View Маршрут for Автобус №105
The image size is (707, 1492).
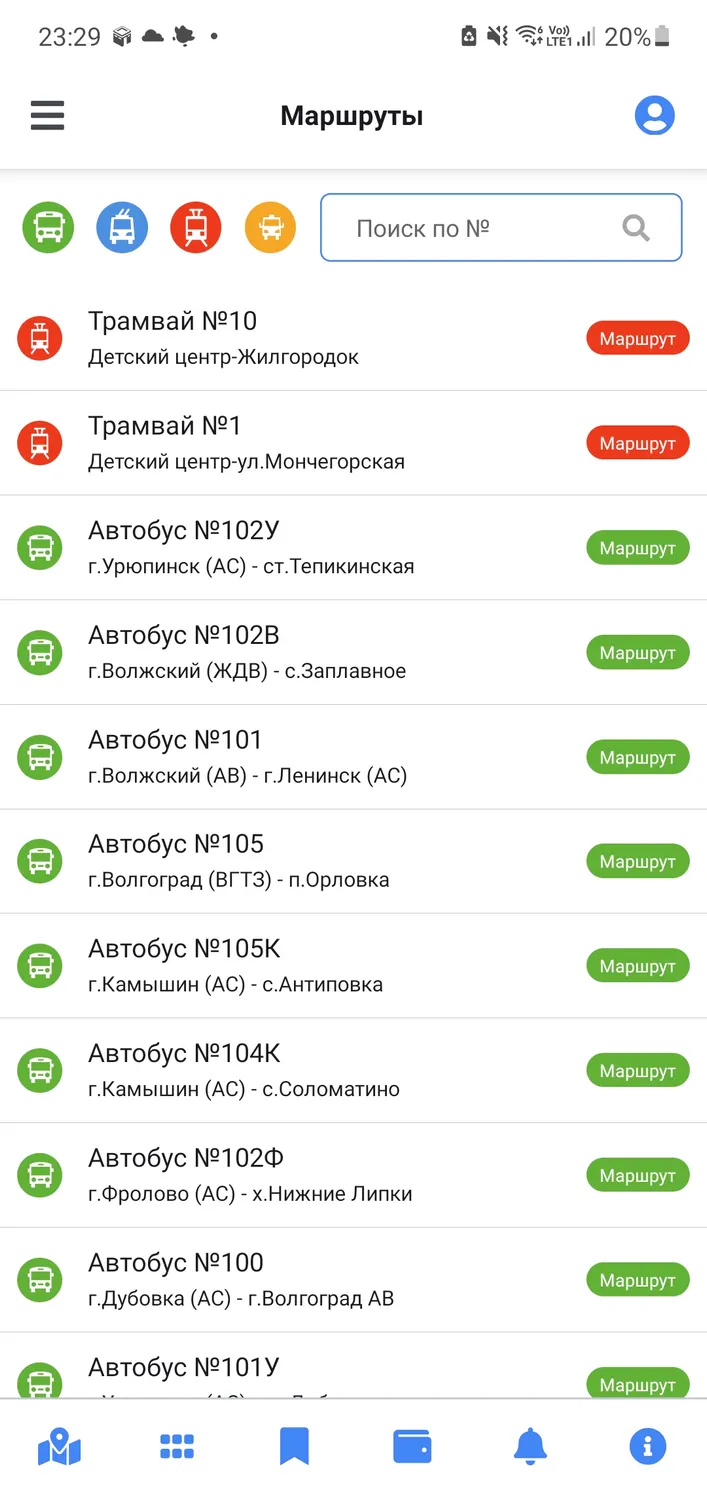tap(638, 862)
